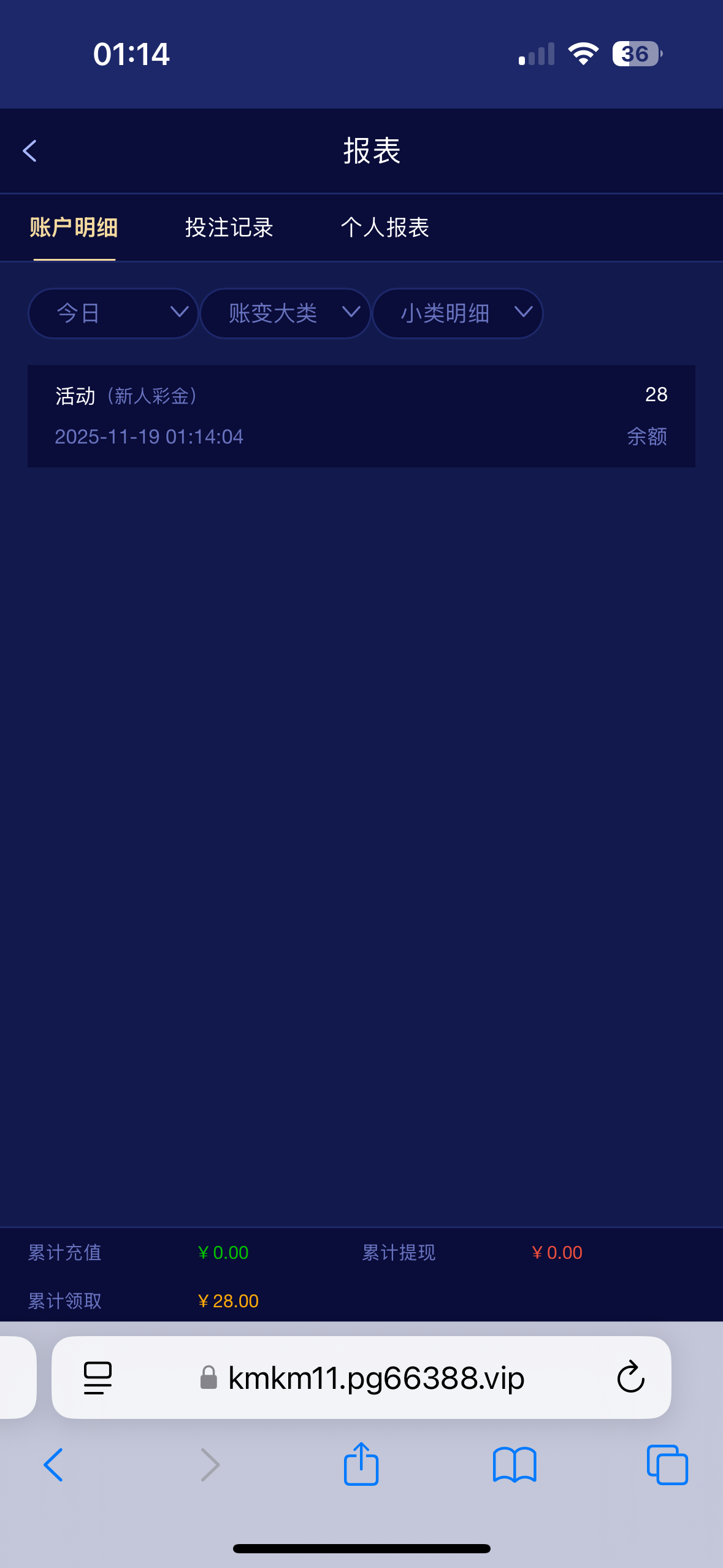This screenshot has width=723, height=1568.
Task: Open the 账变大类 filter dropdown
Action: tap(285, 313)
